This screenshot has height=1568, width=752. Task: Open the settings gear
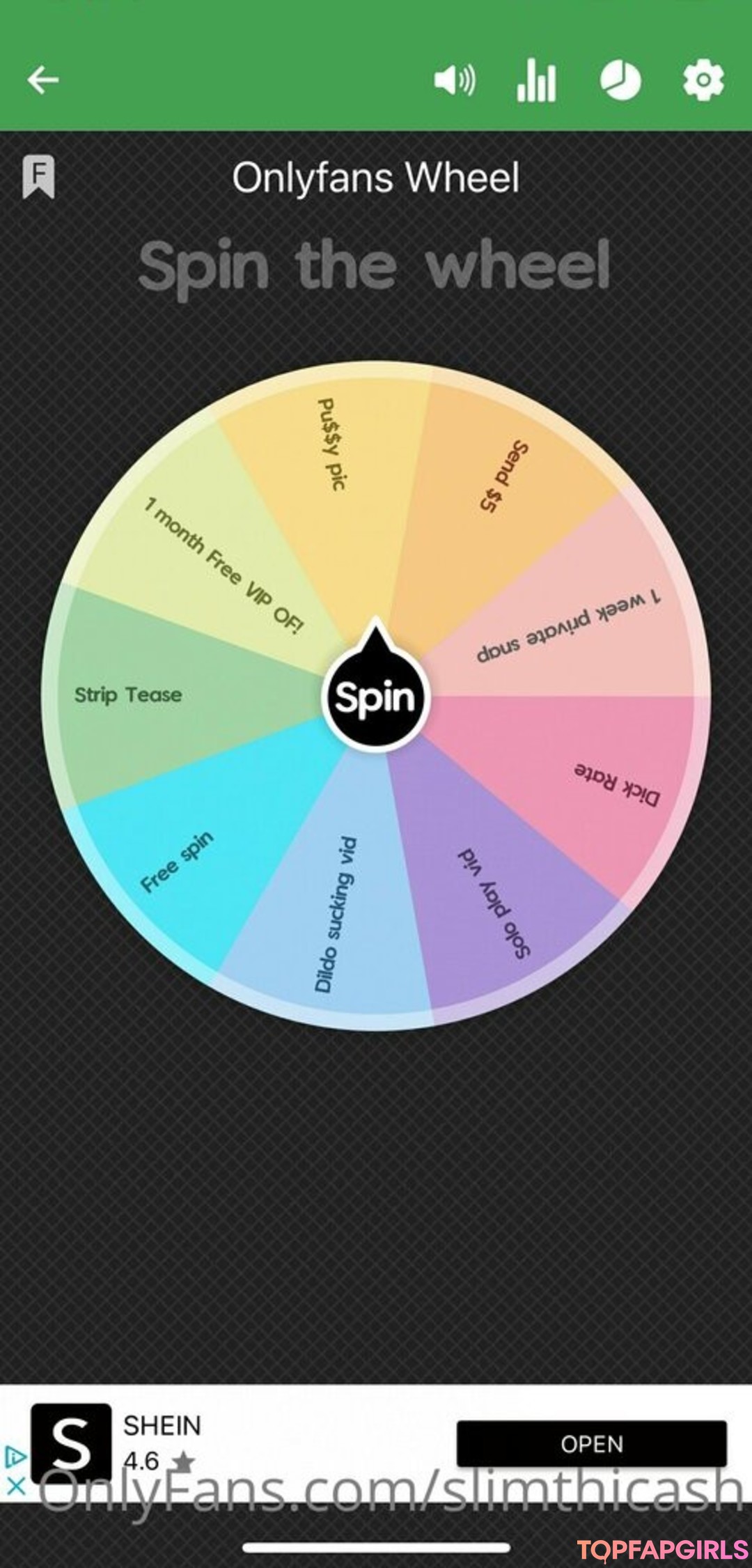pyautogui.click(x=703, y=80)
